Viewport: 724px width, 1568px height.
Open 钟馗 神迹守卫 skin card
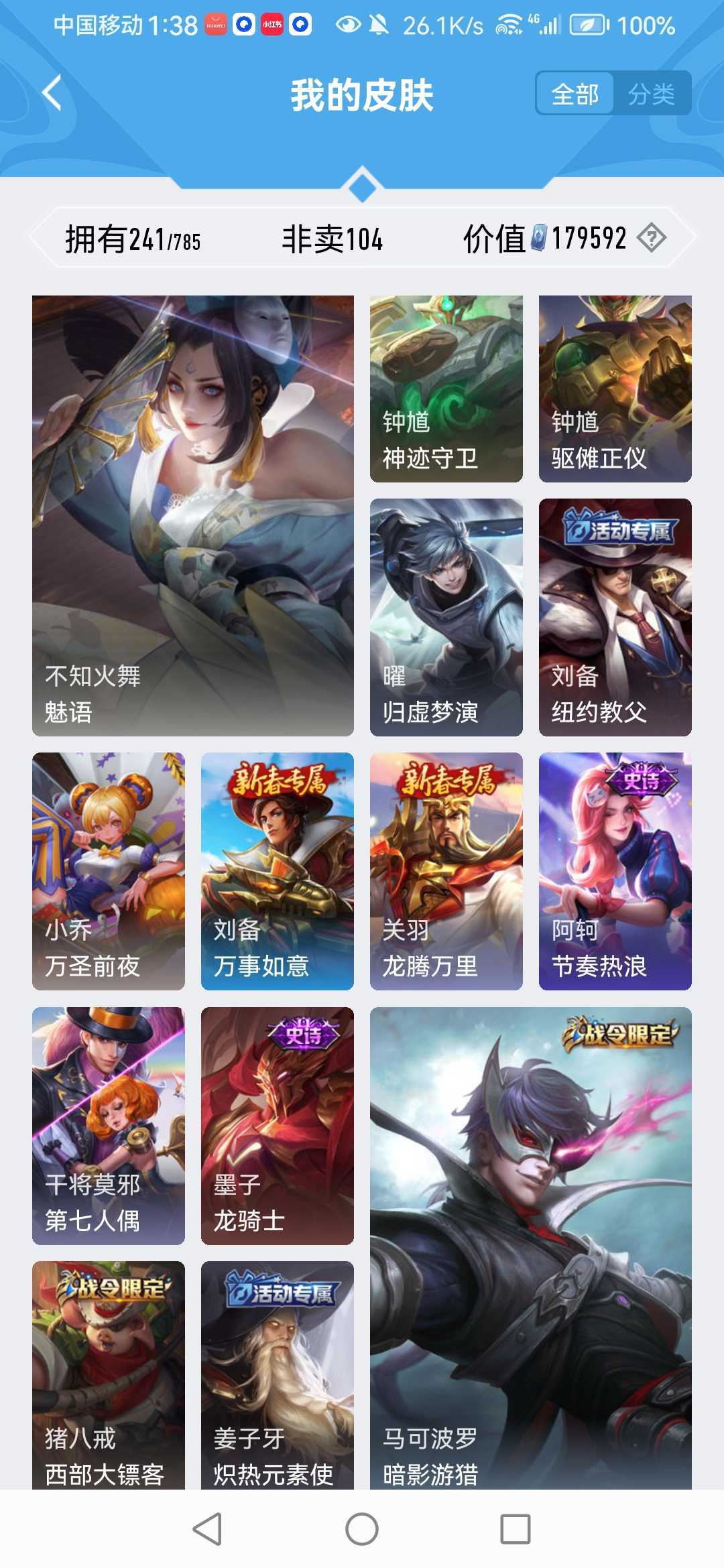pyautogui.click(x=446, y=389)
